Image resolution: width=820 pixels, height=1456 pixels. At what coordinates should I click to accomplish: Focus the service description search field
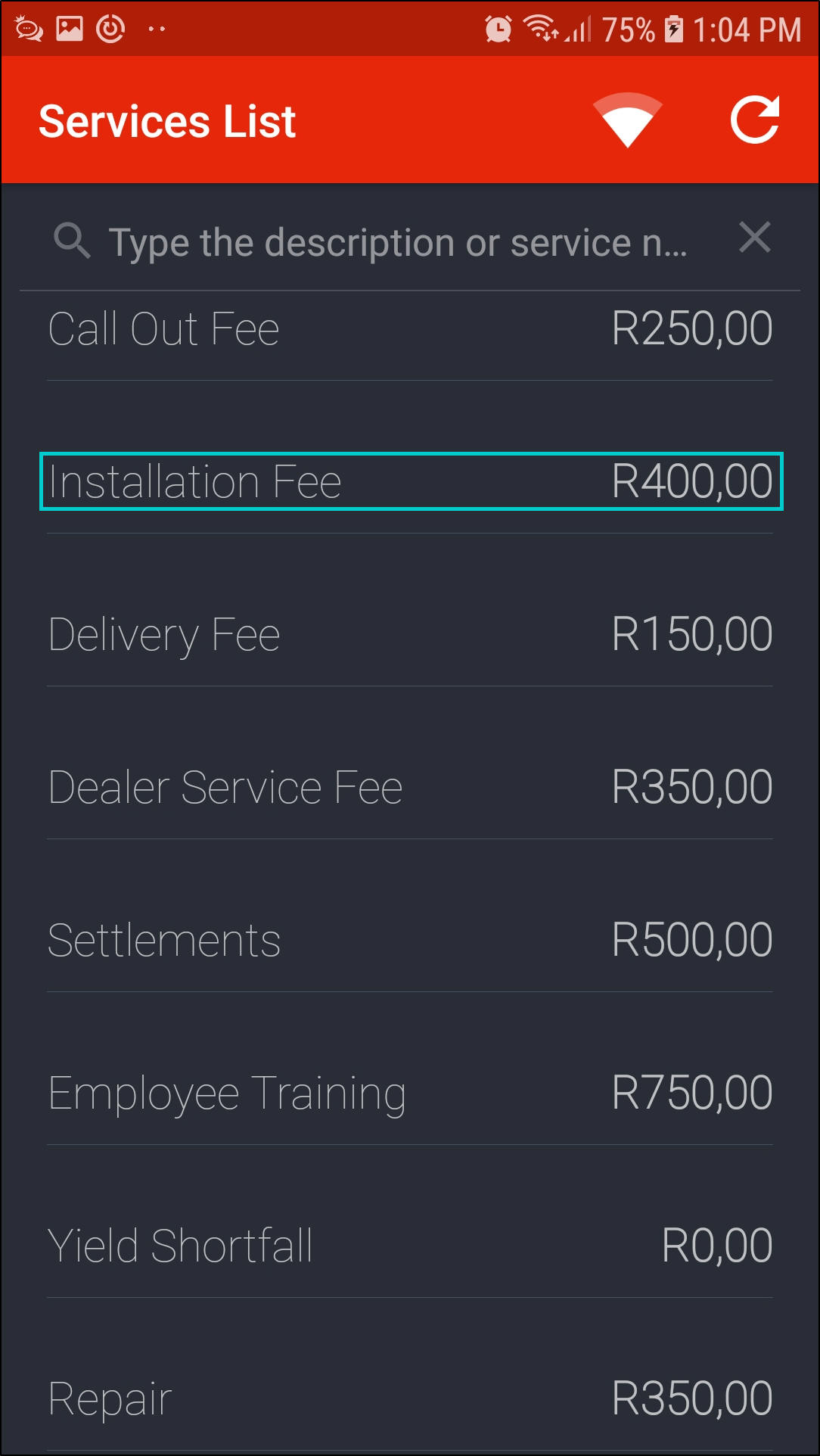click(x=397, y=242)
